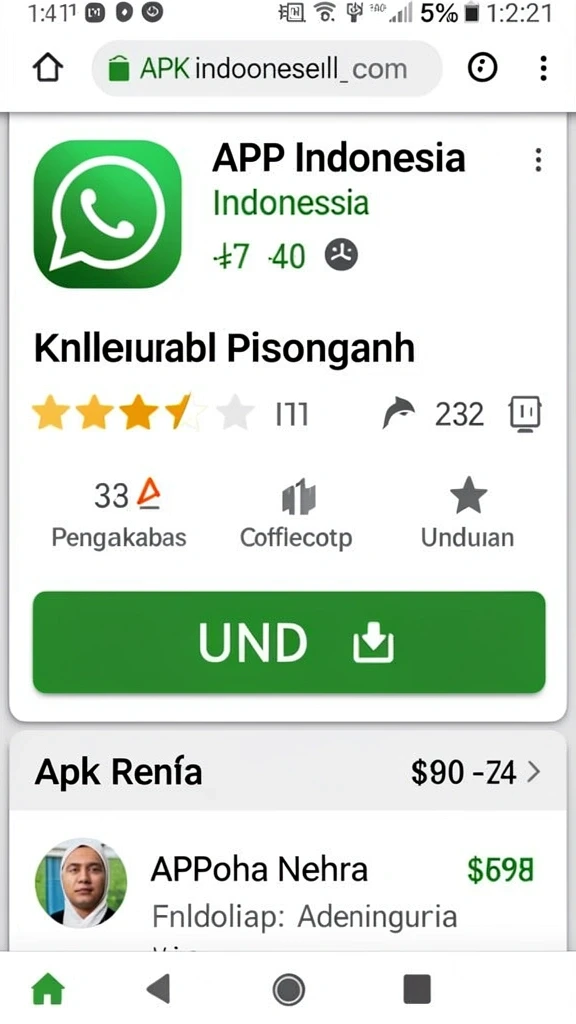576x1024 pixels.
Task: Go to the green home tab
Action: pos(48,989)
